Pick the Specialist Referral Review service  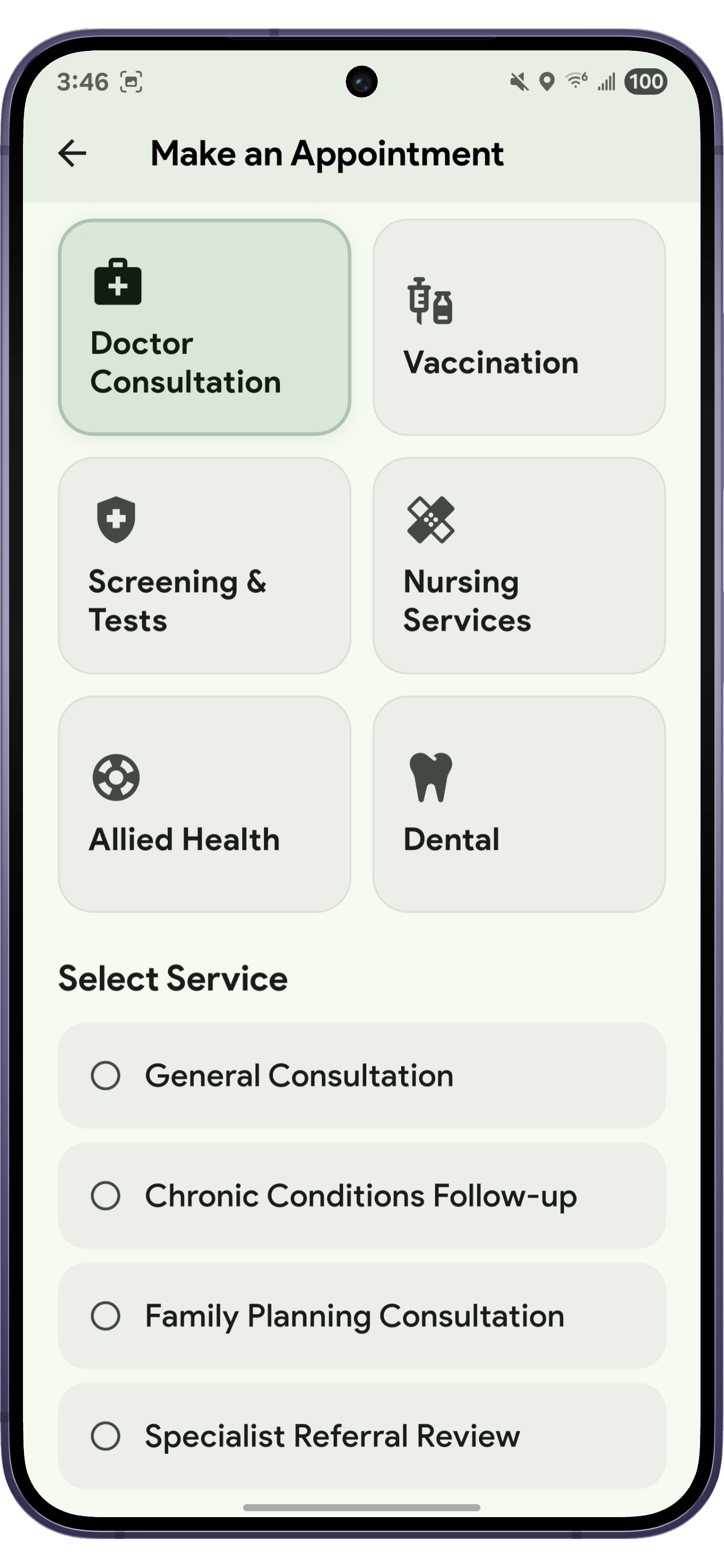click(x=106, y=1436)
